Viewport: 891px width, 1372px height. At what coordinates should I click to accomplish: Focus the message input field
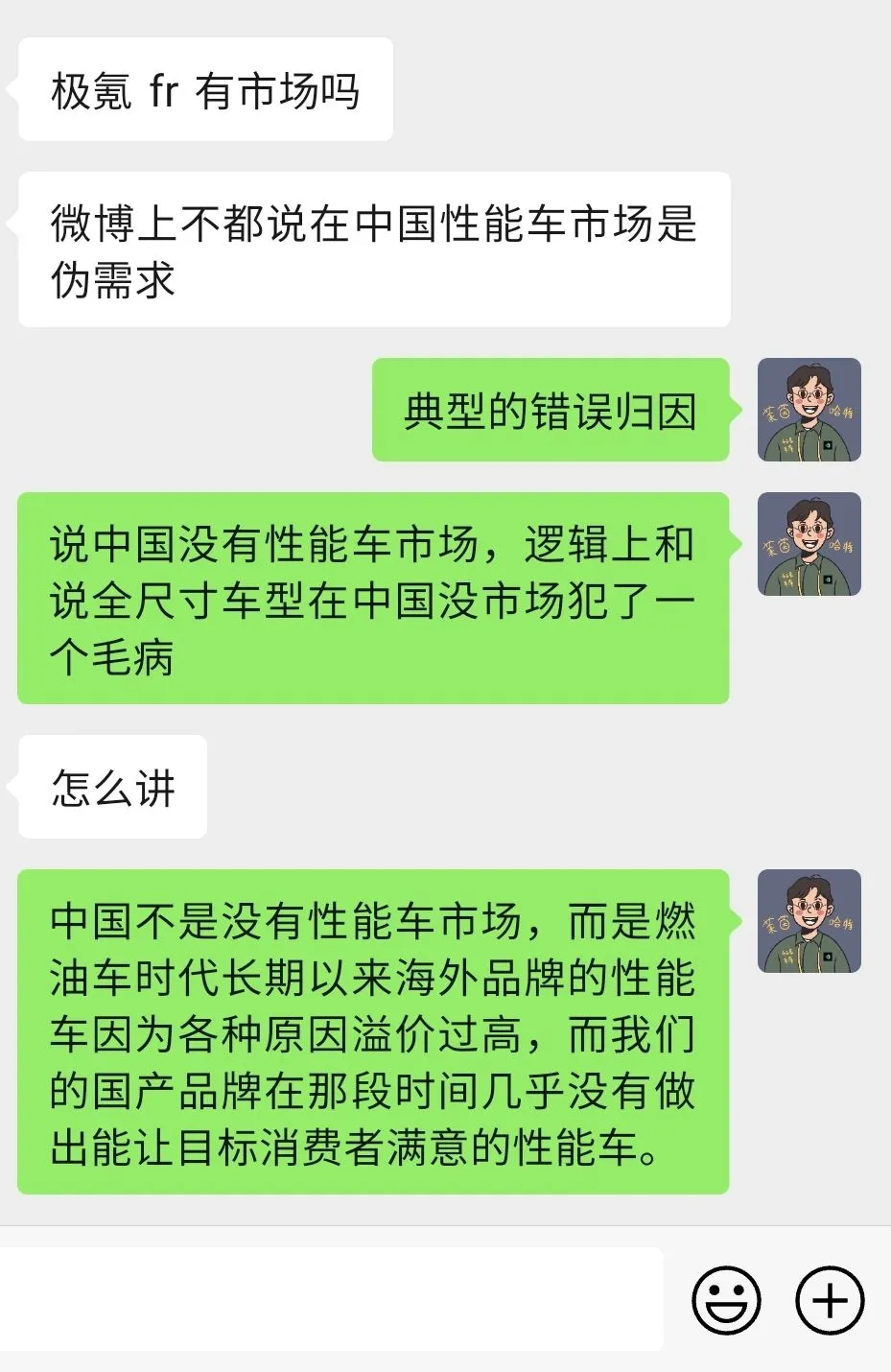[331, 1299]
